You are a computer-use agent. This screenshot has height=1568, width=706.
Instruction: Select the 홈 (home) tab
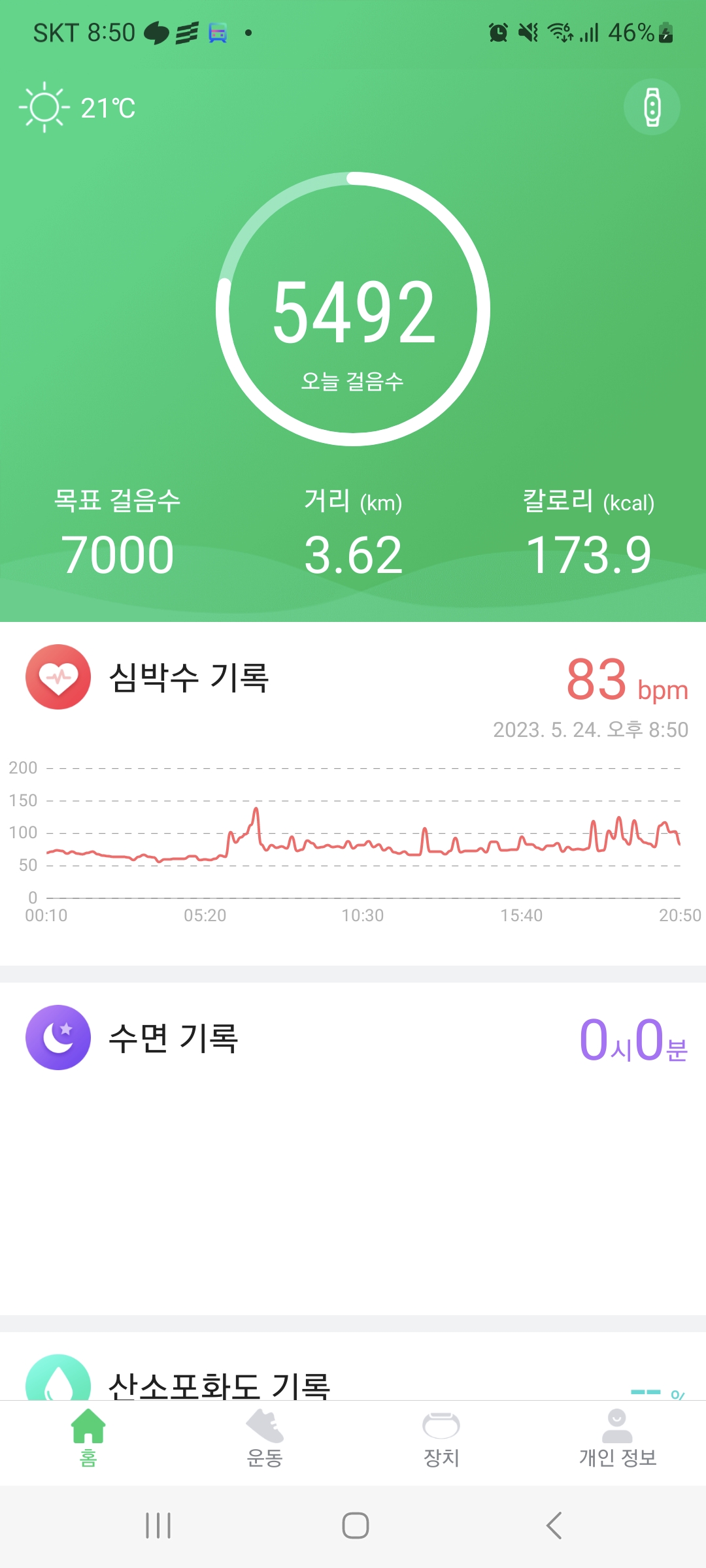pyautogui.click(x=88, y=1437)
